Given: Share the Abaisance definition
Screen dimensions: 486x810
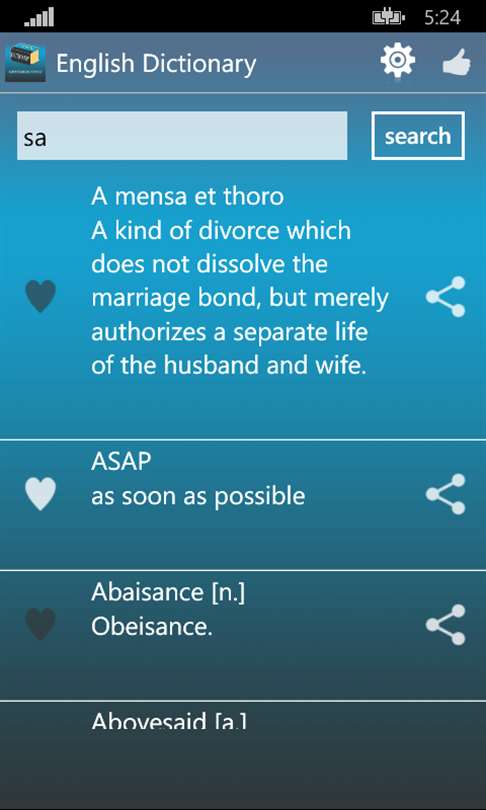Looking at the screenshot, I should [x=446, y=625].
